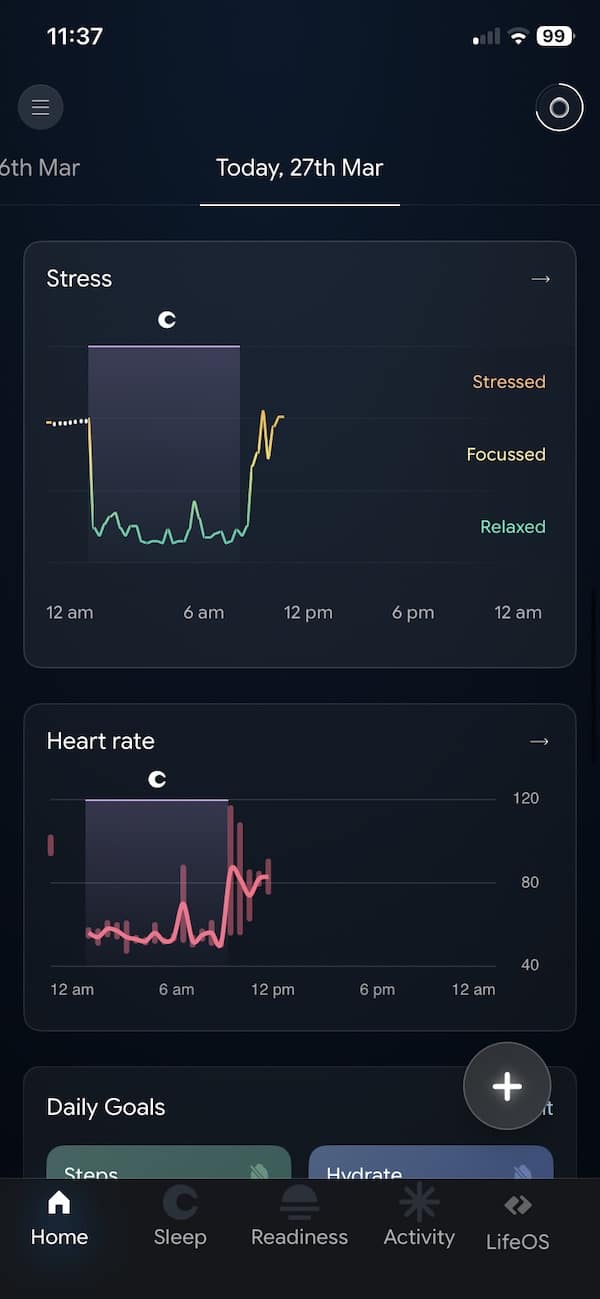Tap the floating plus button

tap(507, 1086)
